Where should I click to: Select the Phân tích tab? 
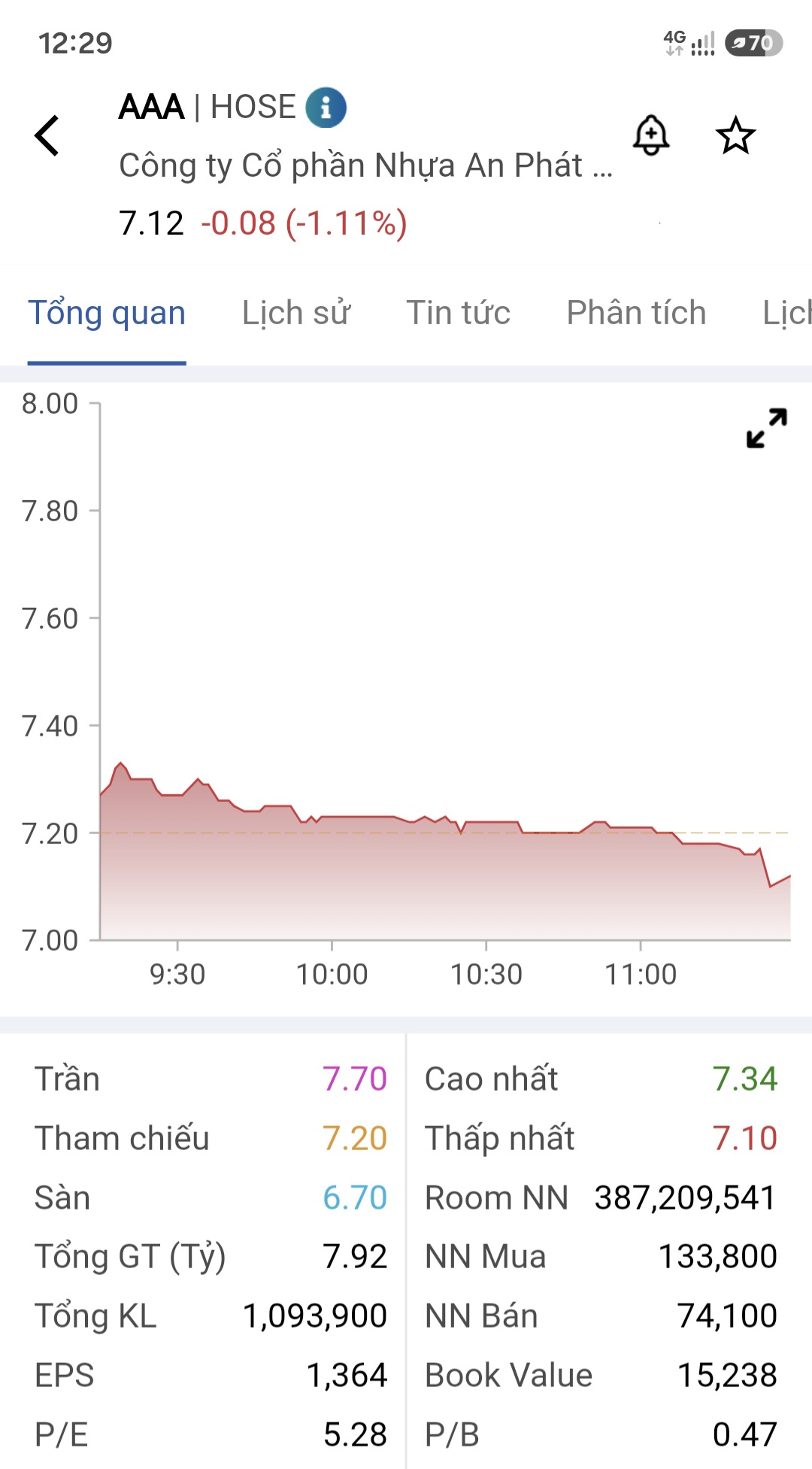(636, 313)
